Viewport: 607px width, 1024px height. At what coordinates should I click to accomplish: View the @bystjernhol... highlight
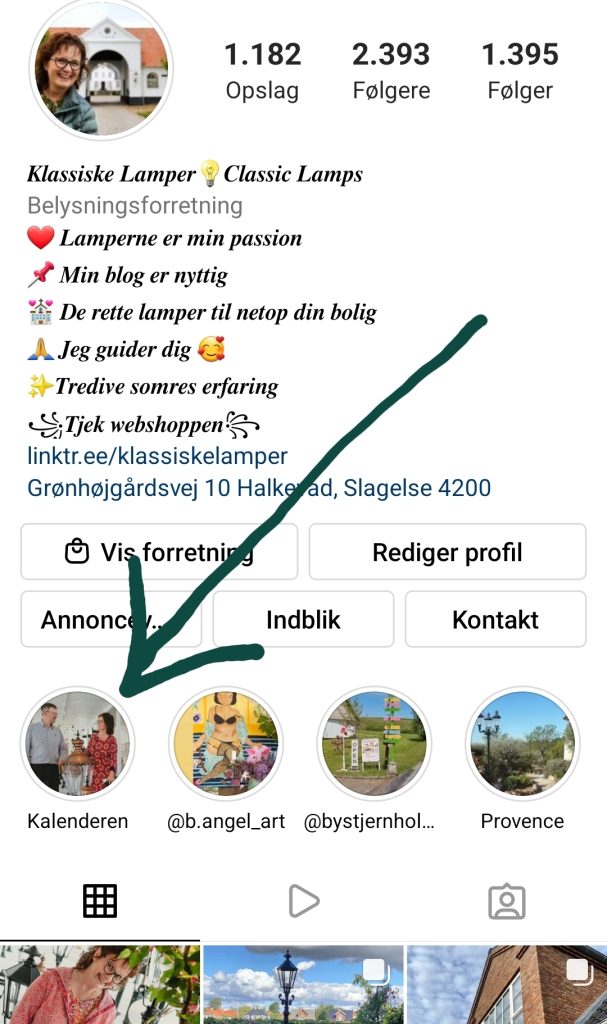click(x=373, y=744)
